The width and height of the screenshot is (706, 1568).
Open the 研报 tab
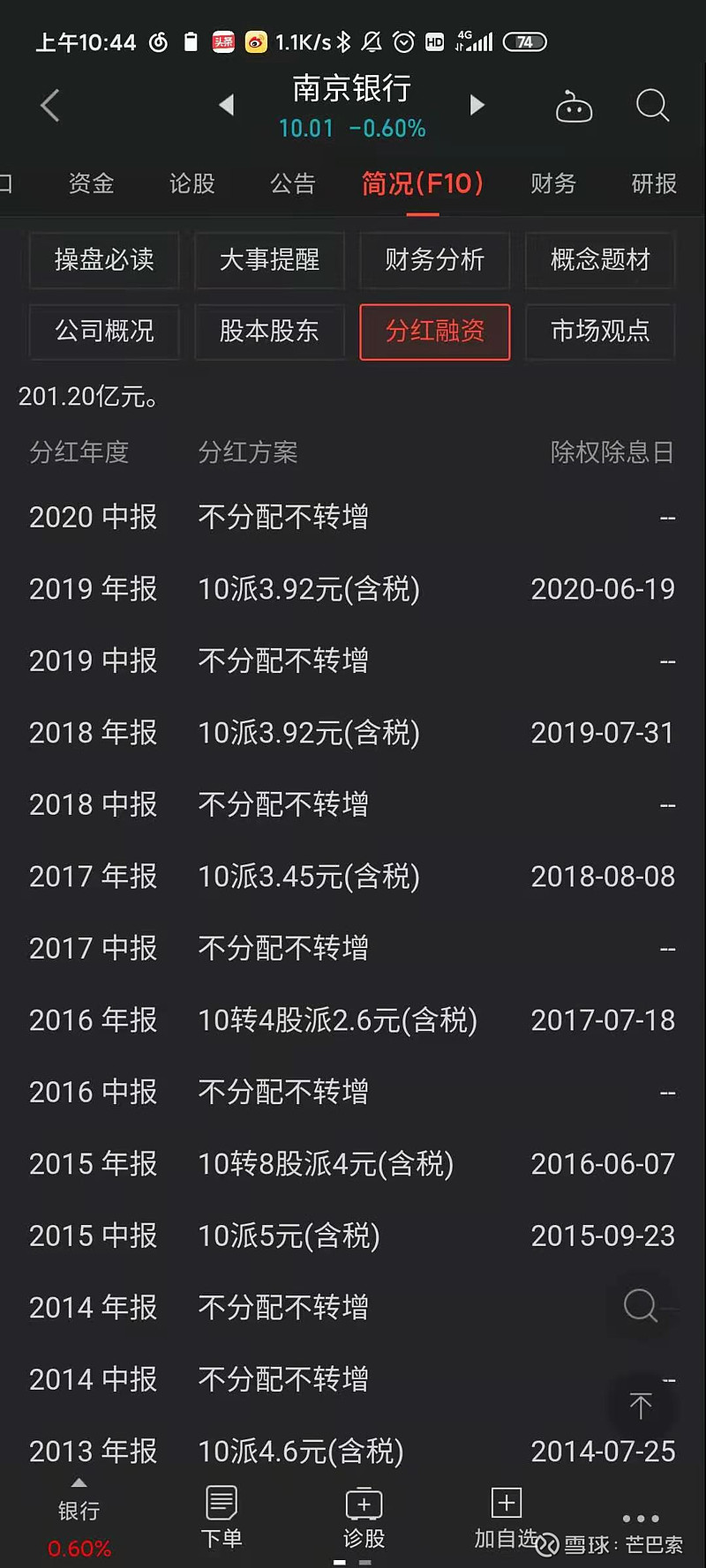pyautogui.click(x=654, y=183)
